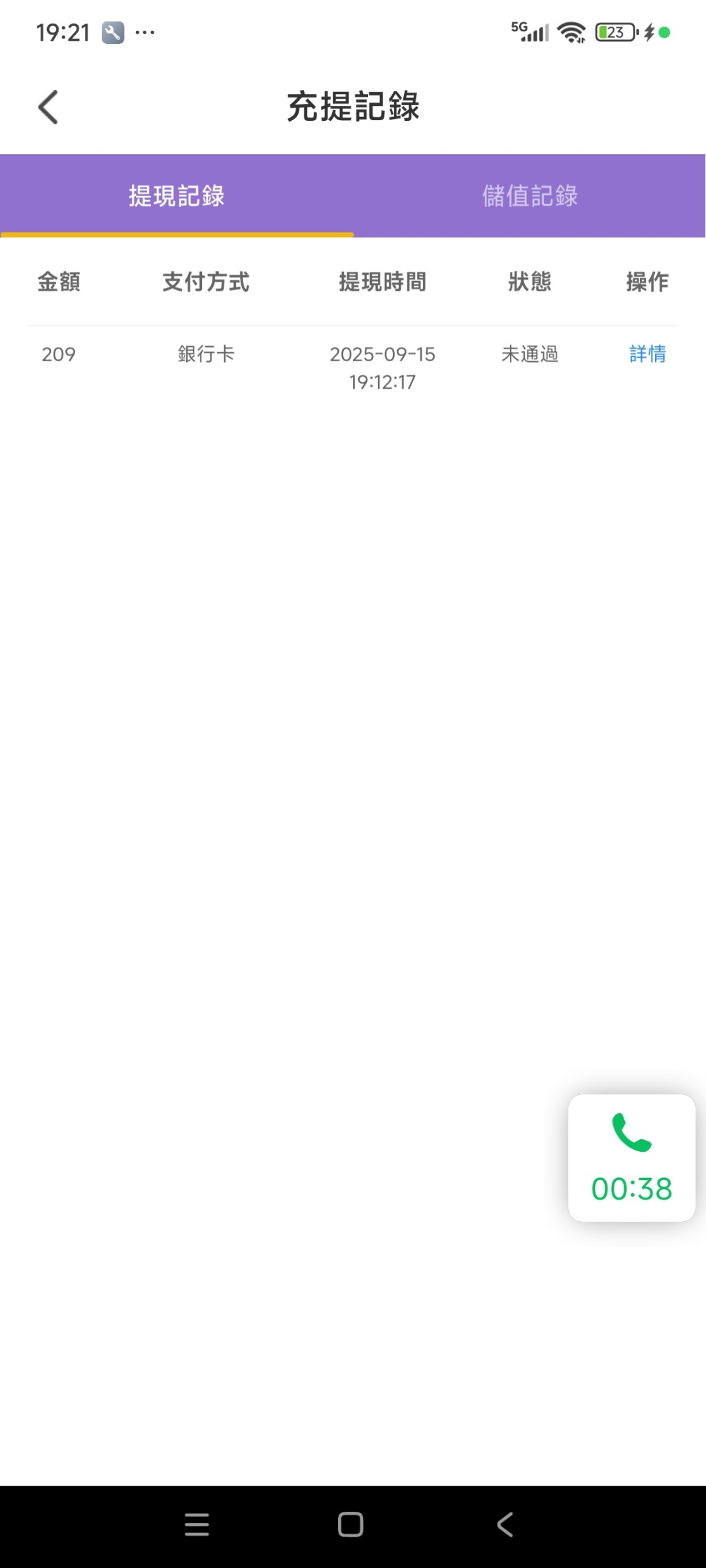
Task: Tap the Wi-Fi icon in status bar
Action: click(x=572, y=32)
